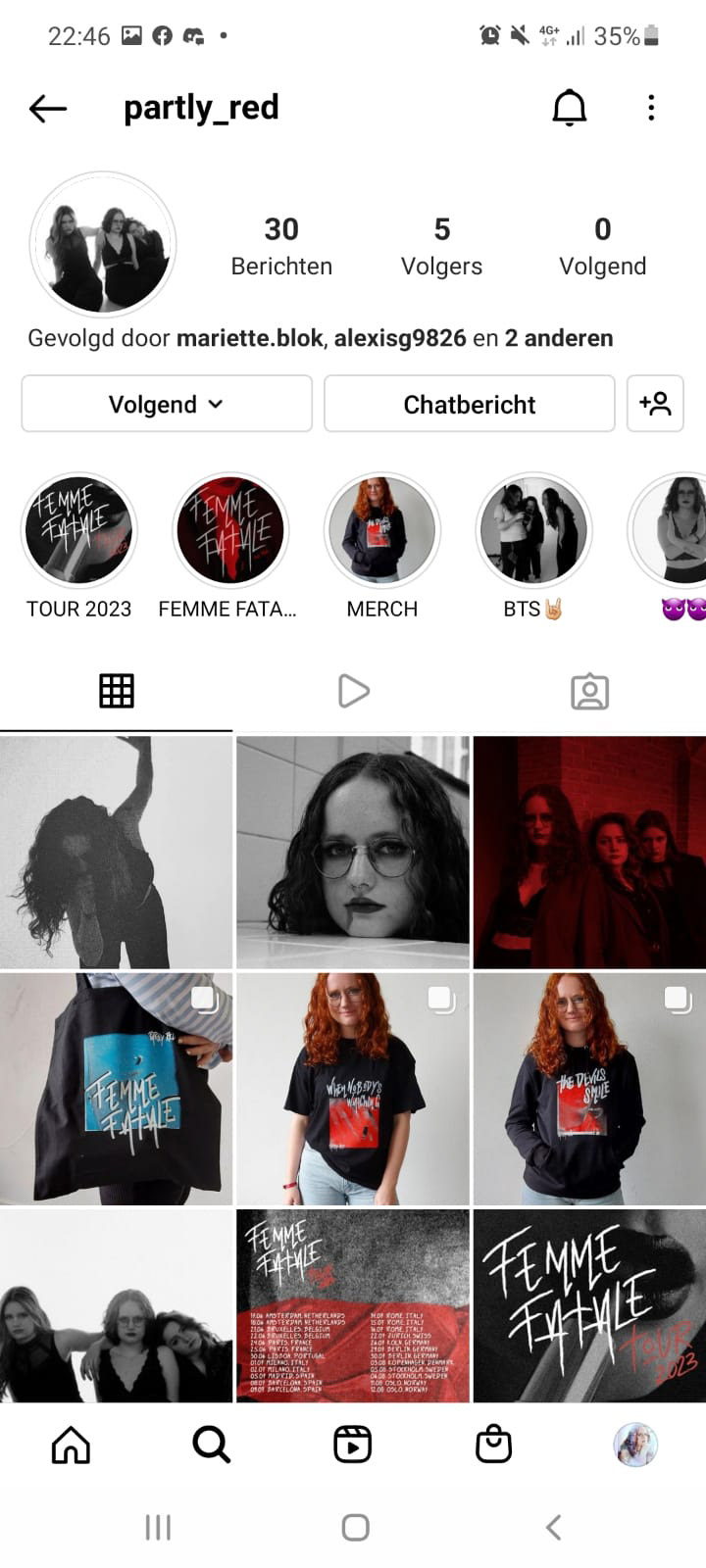Open the tour dates list post
The height and width of the screenshot is (1568, 706).
coord(353,1305)
